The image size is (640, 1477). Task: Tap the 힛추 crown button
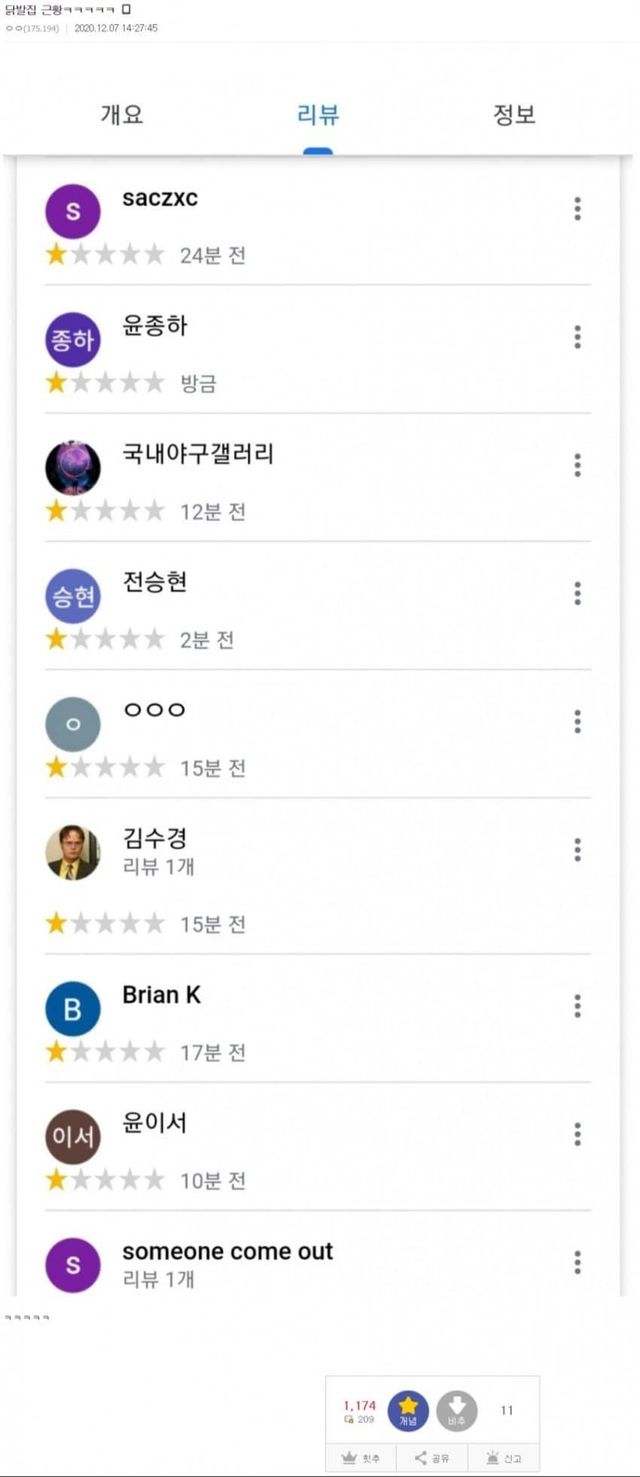coord(361,1458)
